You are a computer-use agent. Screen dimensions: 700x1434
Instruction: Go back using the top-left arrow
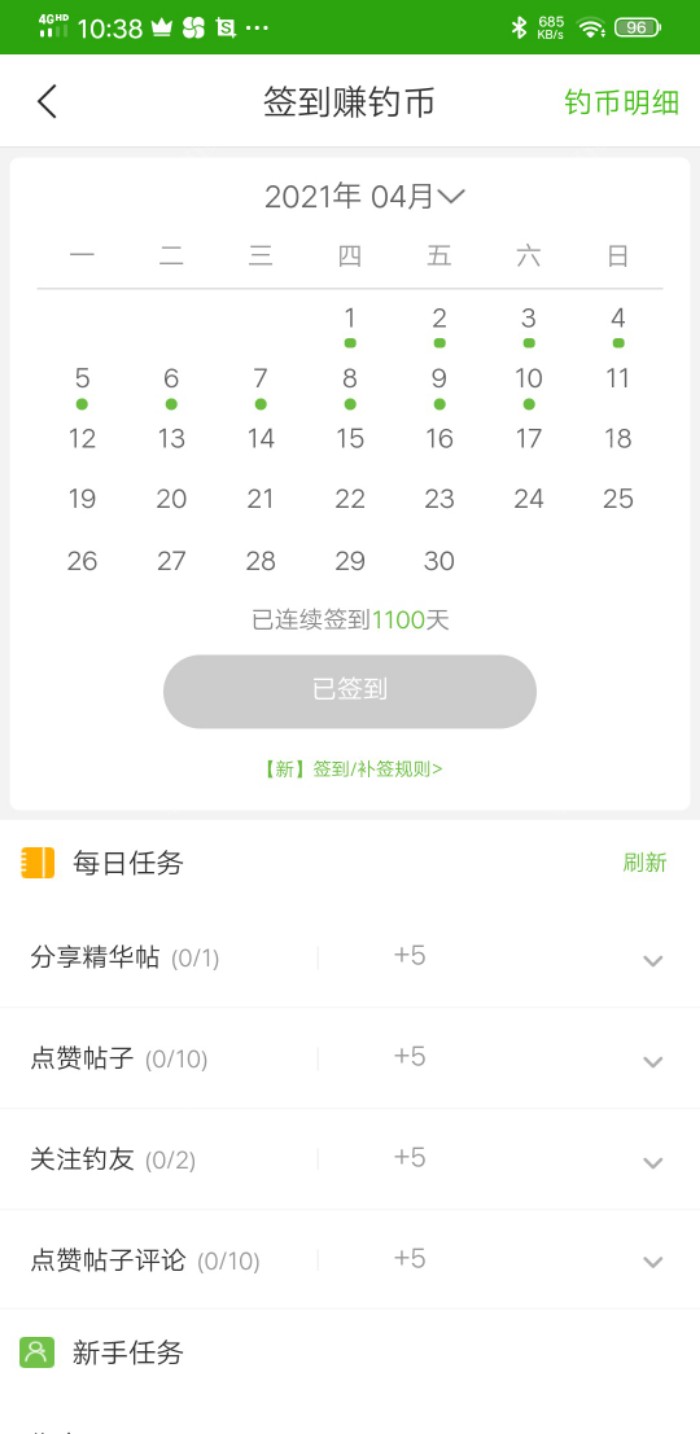47,102
